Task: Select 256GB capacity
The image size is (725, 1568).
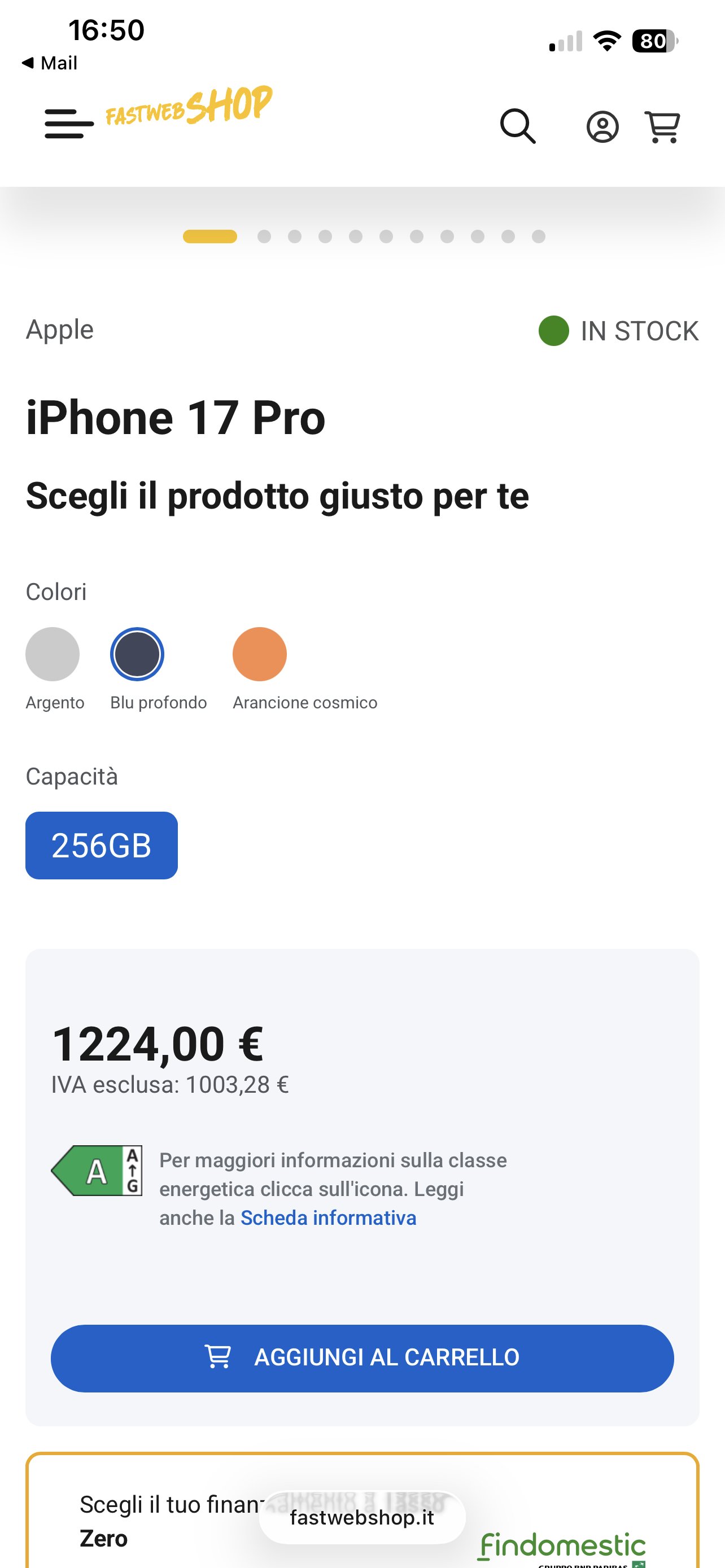Action: coord(102,845)
